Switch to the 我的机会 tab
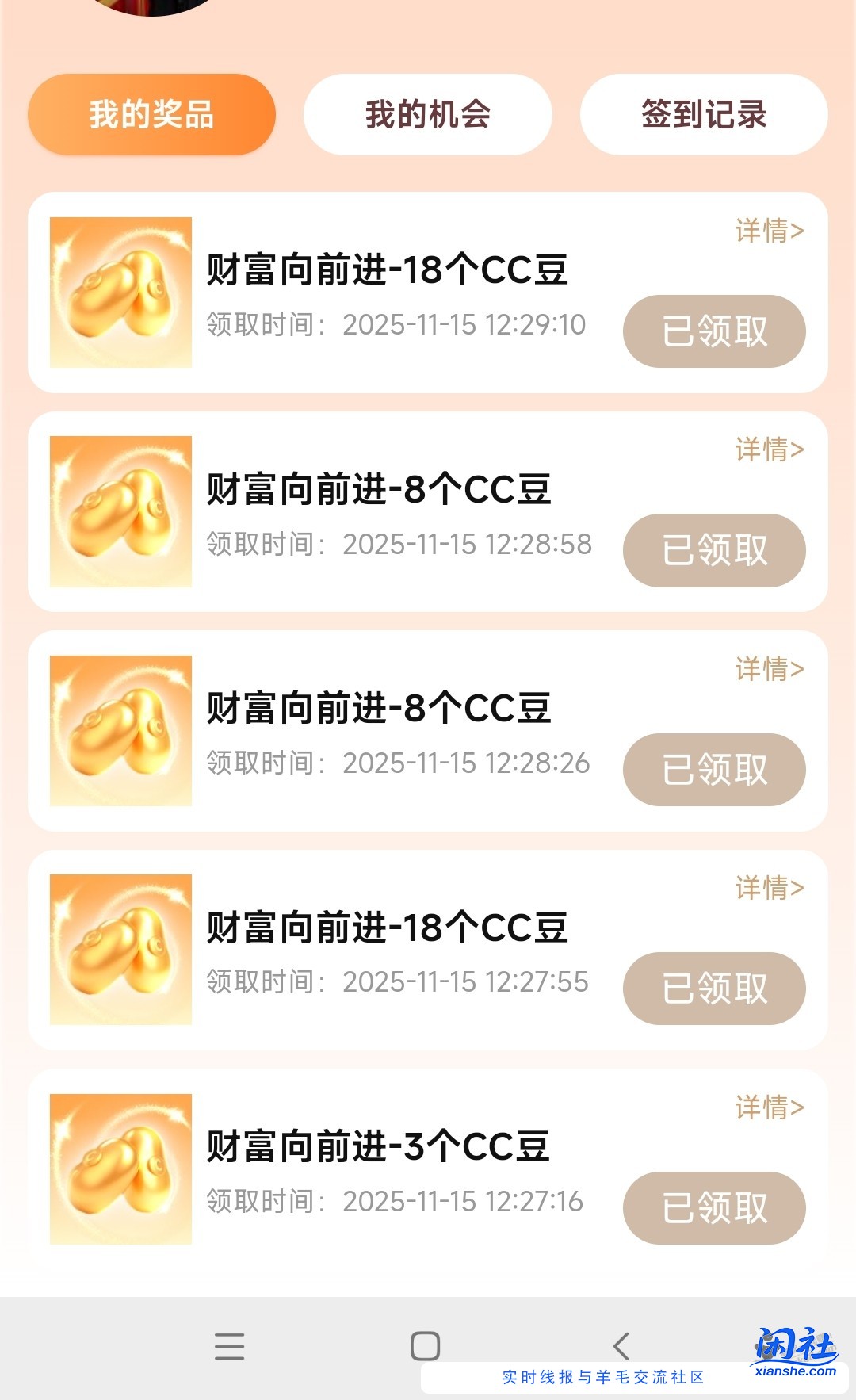The height and width of the screenshot is (1400, 856). (x=427, y=114)
